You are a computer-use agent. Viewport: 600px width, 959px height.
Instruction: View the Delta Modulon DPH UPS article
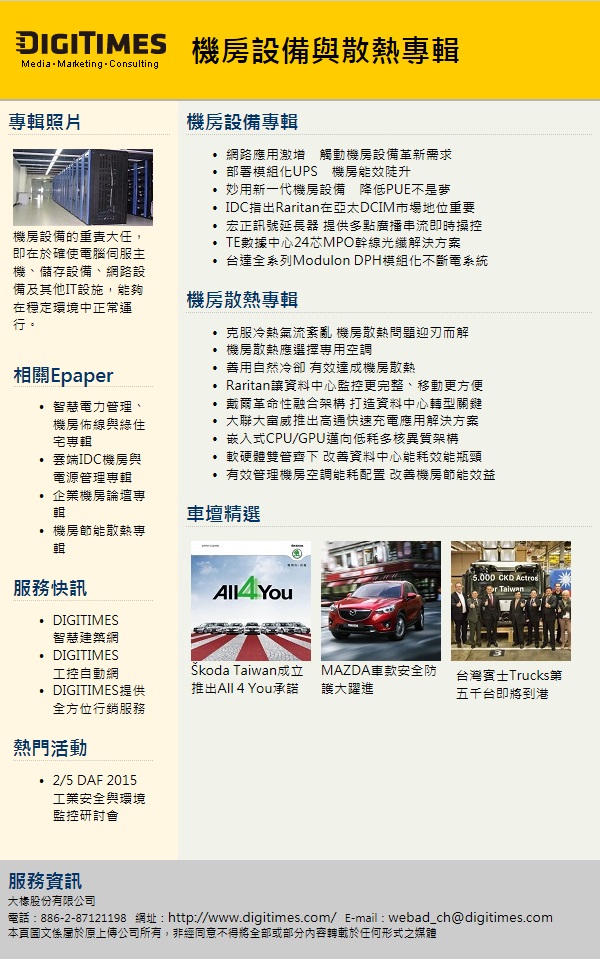pyautogui.click(x=357, y=260)
